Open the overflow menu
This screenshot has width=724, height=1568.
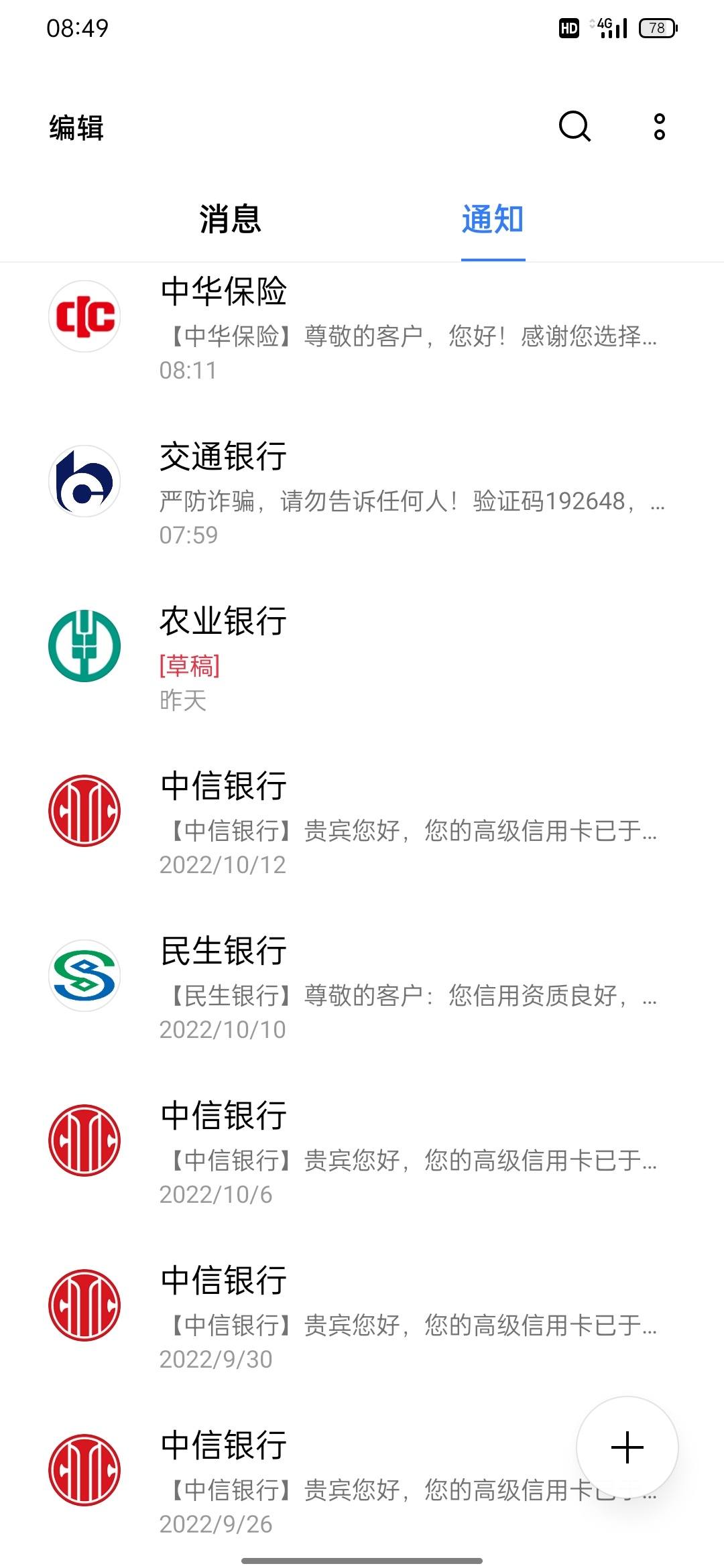click(x=660, y=127)
